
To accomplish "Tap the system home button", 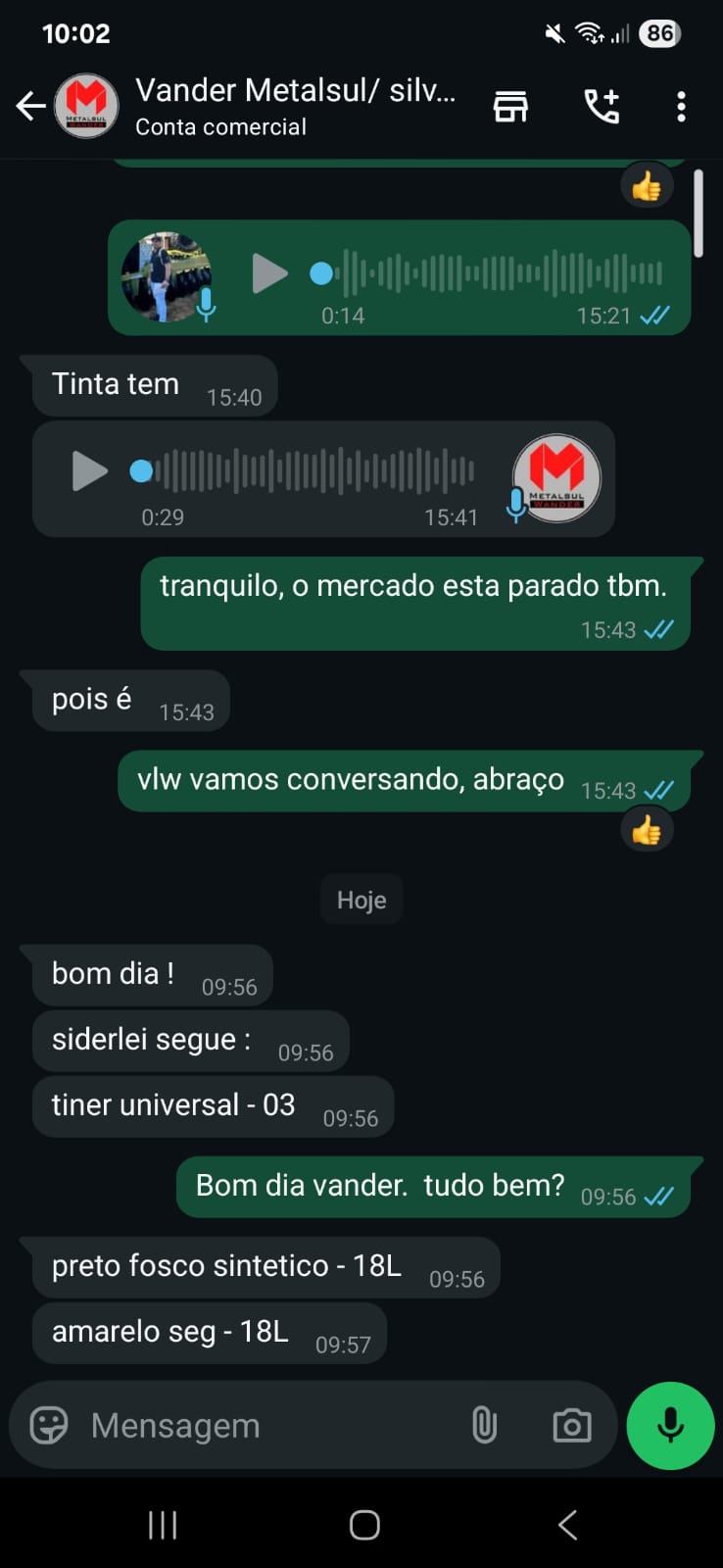I will (x=364, y=1525).
